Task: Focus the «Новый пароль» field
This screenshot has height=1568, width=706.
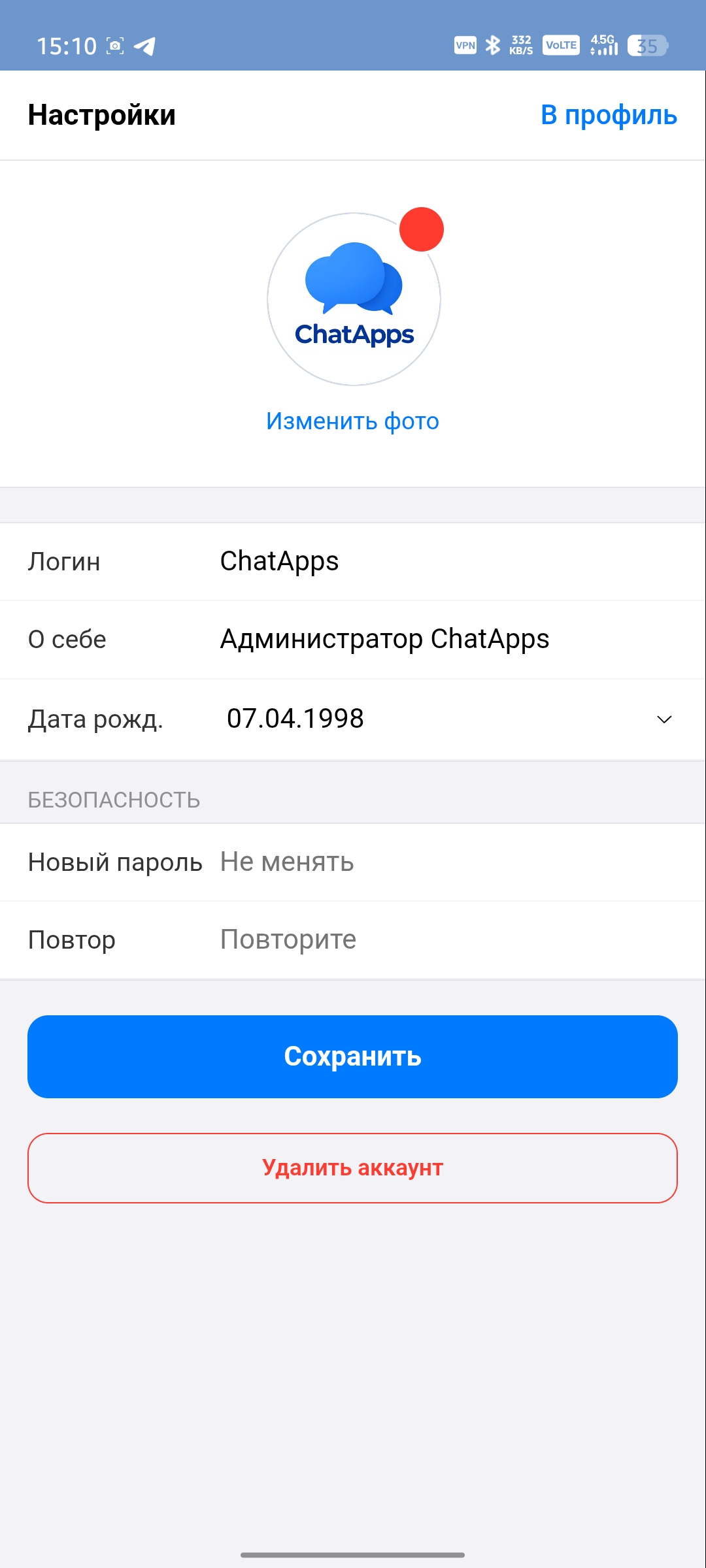Action: tap(445, 862)
